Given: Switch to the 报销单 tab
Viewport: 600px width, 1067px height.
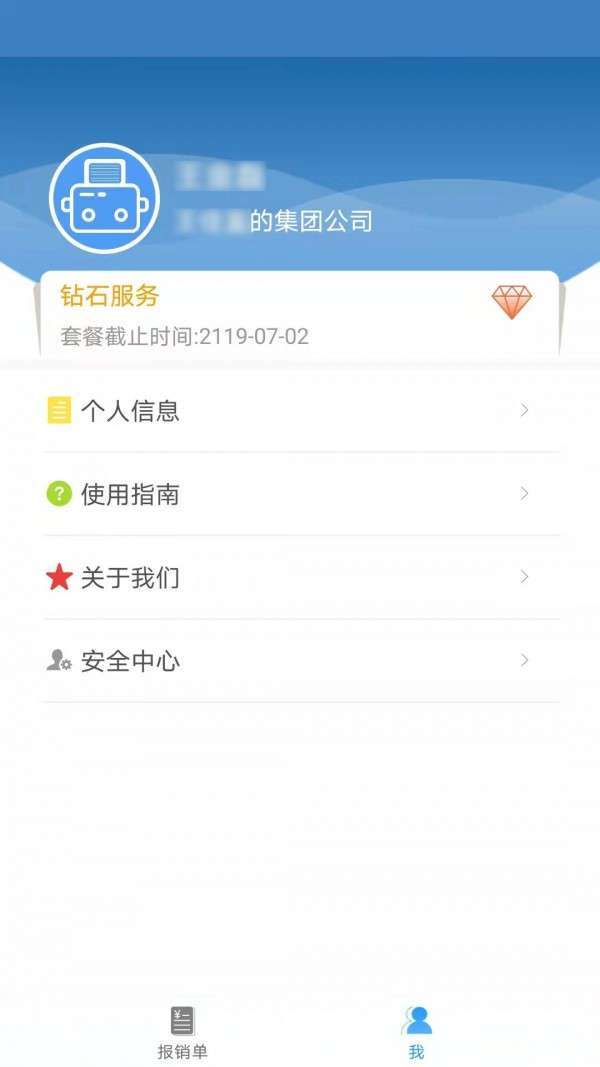Looking at the screenshot, I should point(182,1033).
